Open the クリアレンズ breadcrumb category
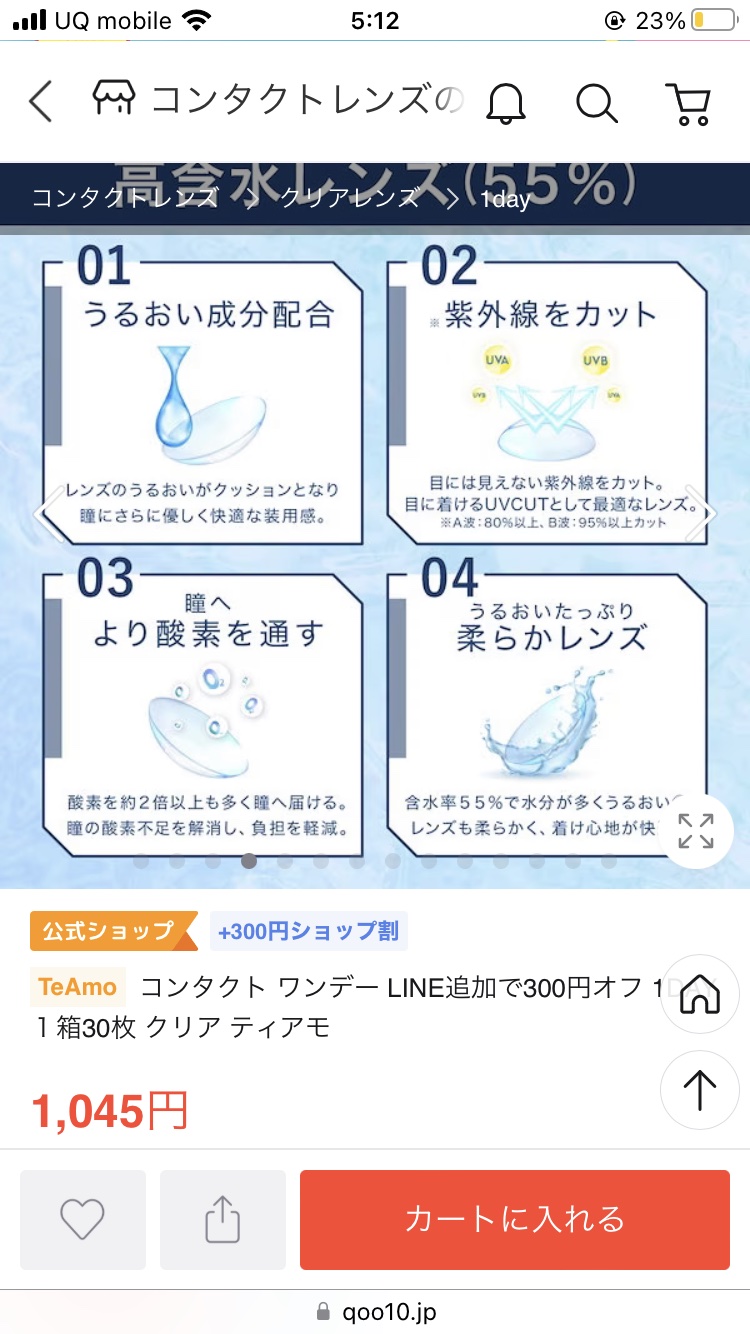The image size is (750, 1334). tap(349, 198)
